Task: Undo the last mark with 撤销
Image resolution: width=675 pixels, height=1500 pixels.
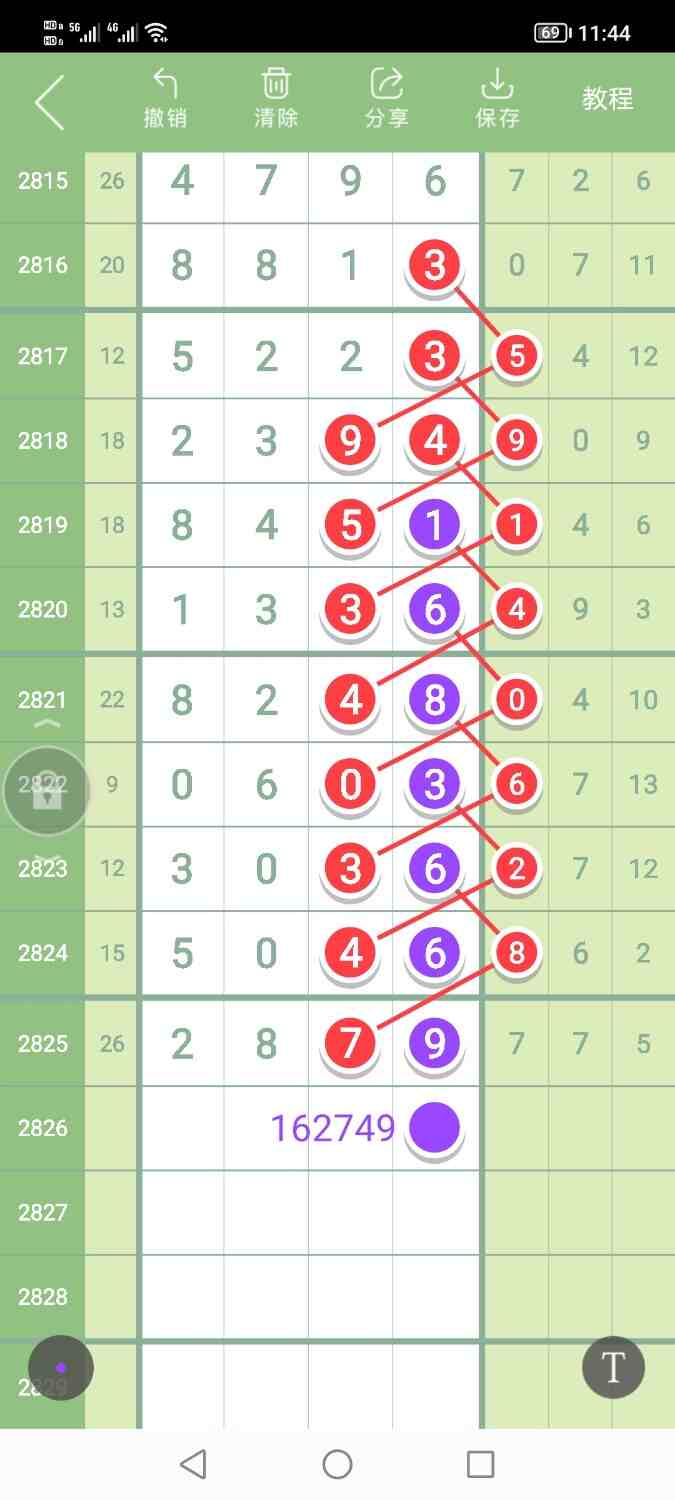Action: click(165, 98)
